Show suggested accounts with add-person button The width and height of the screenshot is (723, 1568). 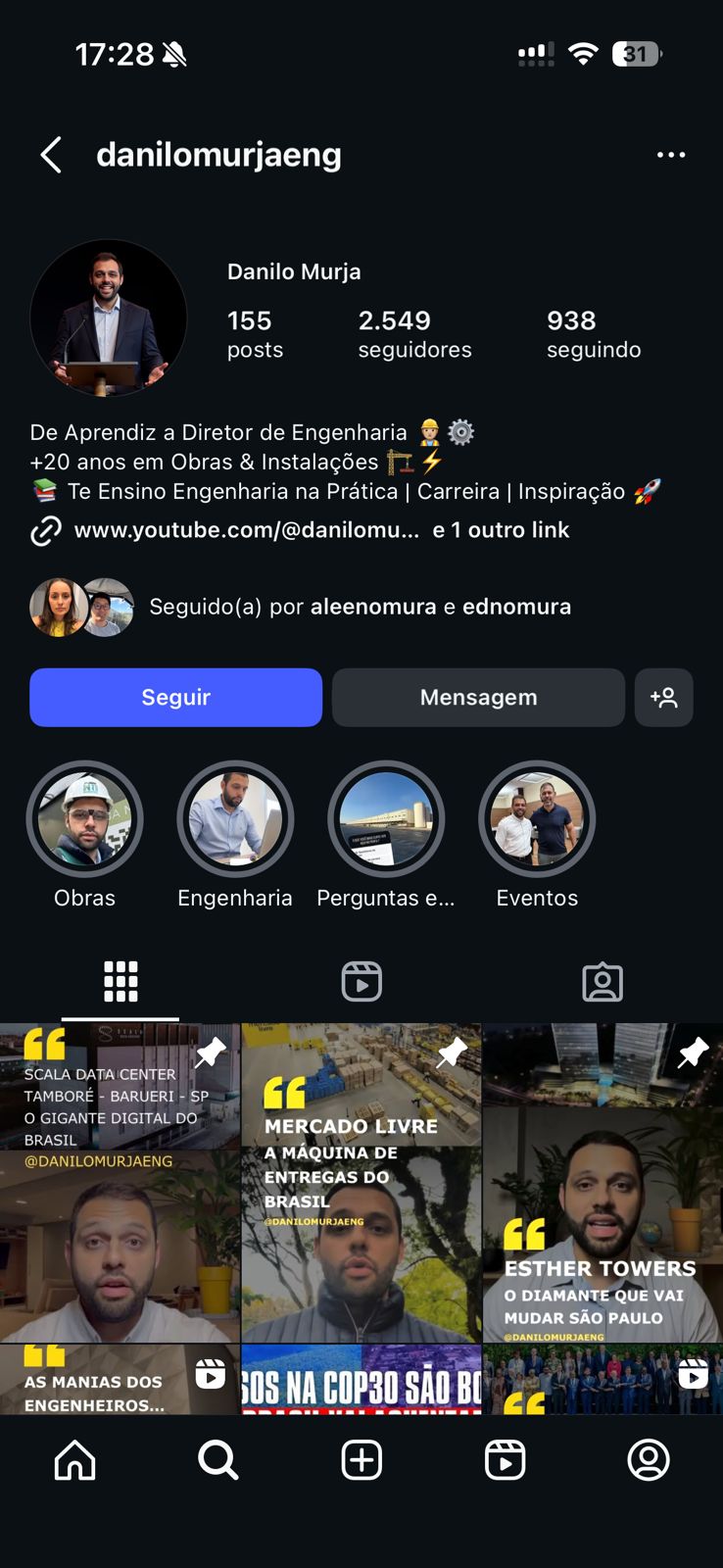663,698
